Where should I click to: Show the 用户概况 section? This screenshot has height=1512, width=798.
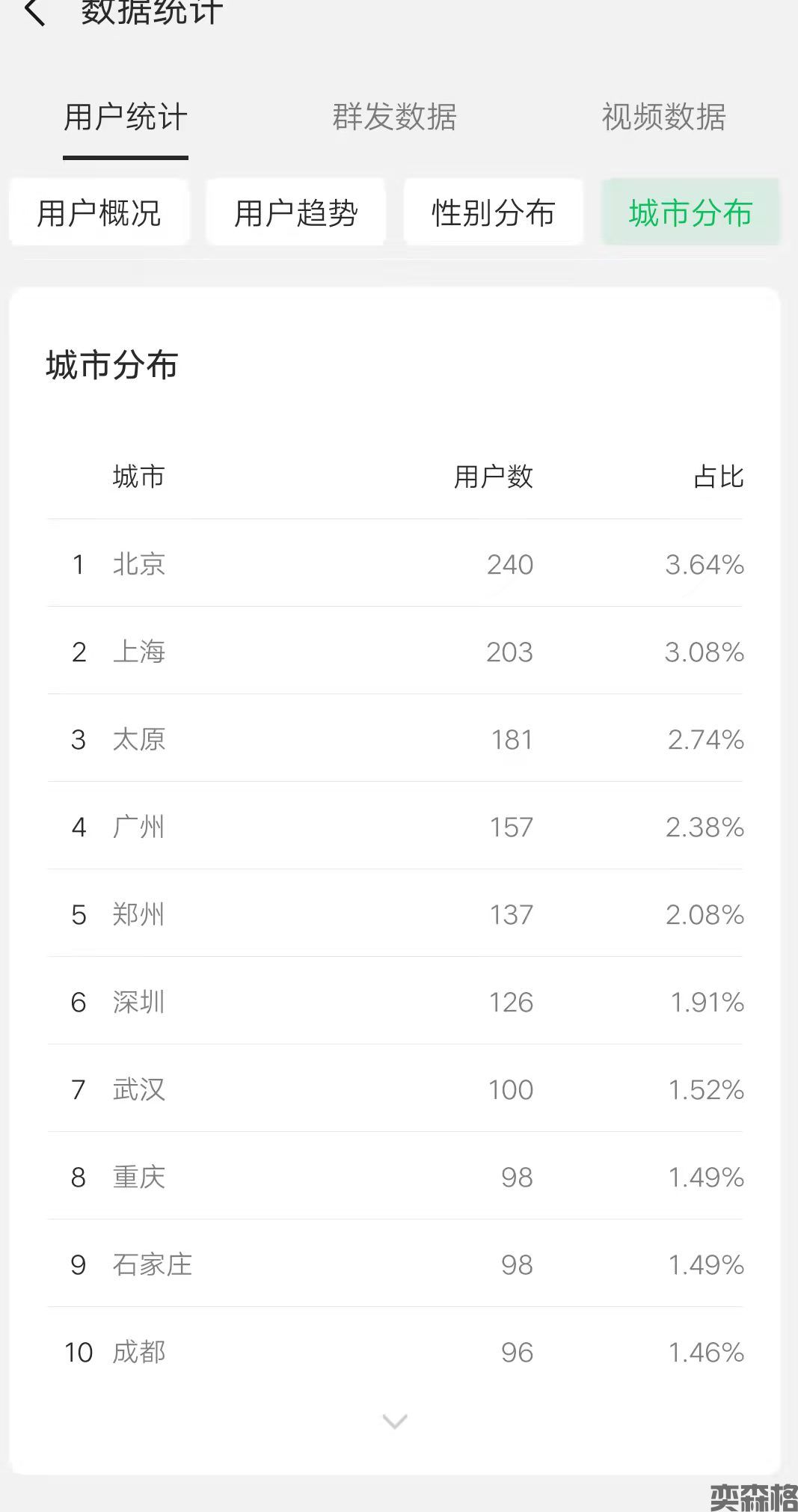(x=99, y=212)
